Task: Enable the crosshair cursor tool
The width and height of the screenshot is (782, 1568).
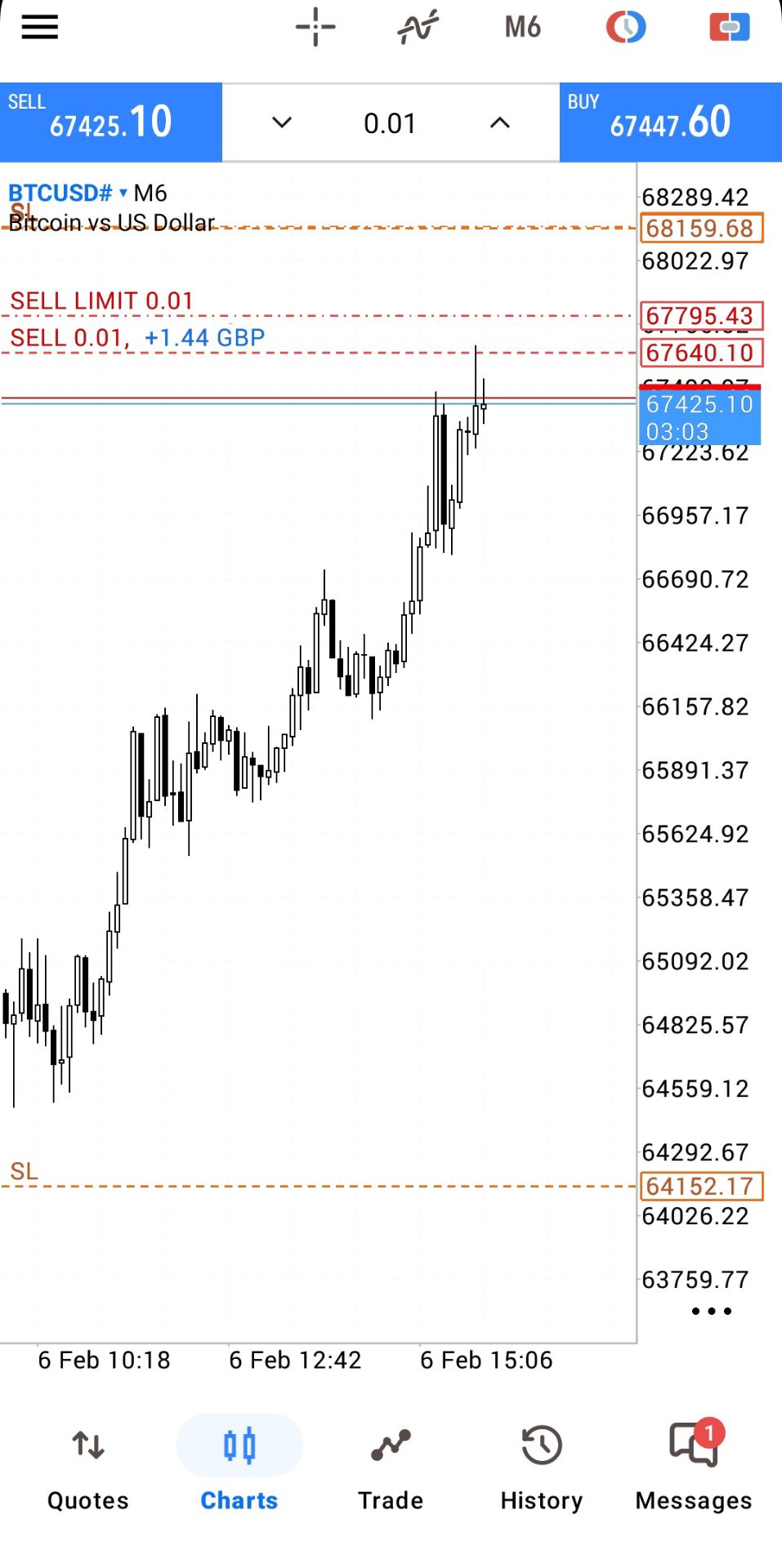Action: tap(315, 28)
